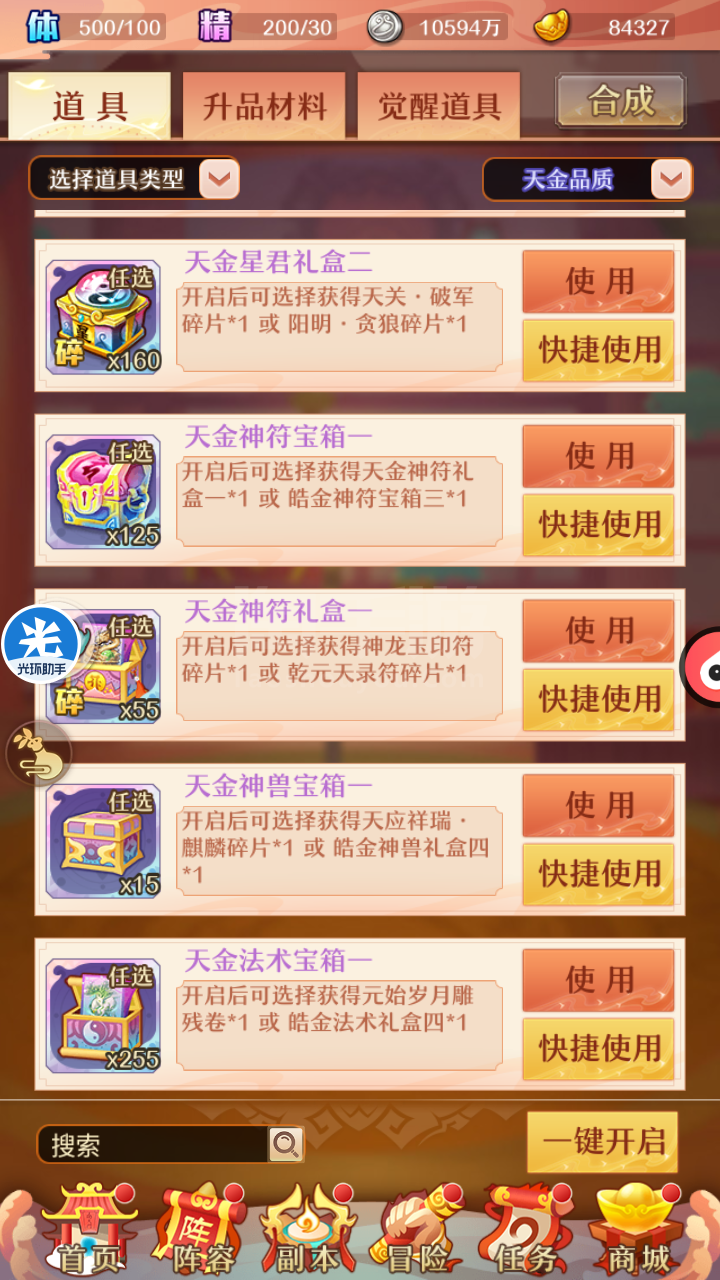Quick-use 天金神符宝箱一
Viewport: 720px width, 1280px height.
pyautogui.click(x=599, y=524)
